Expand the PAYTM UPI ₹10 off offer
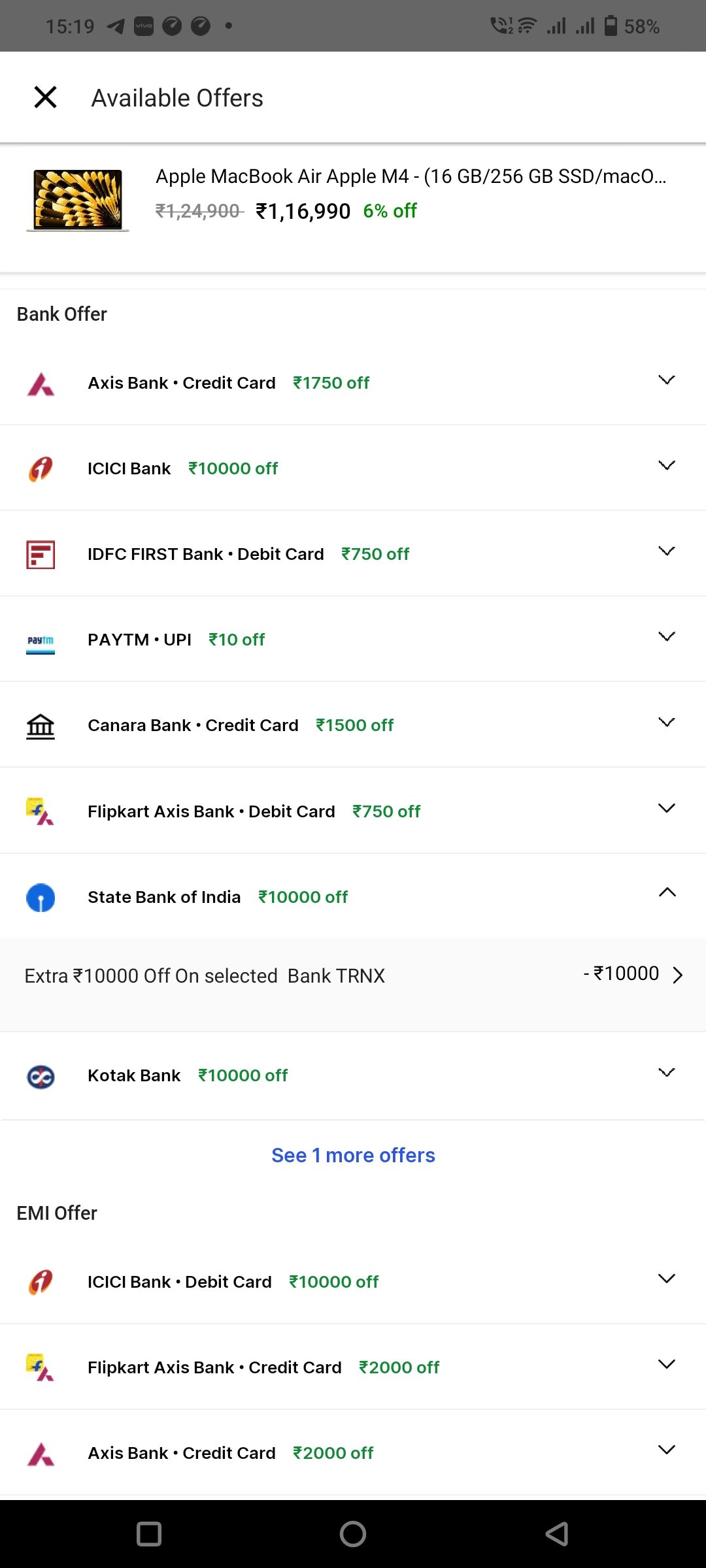706x1568 pixels. tap(353, 640)
